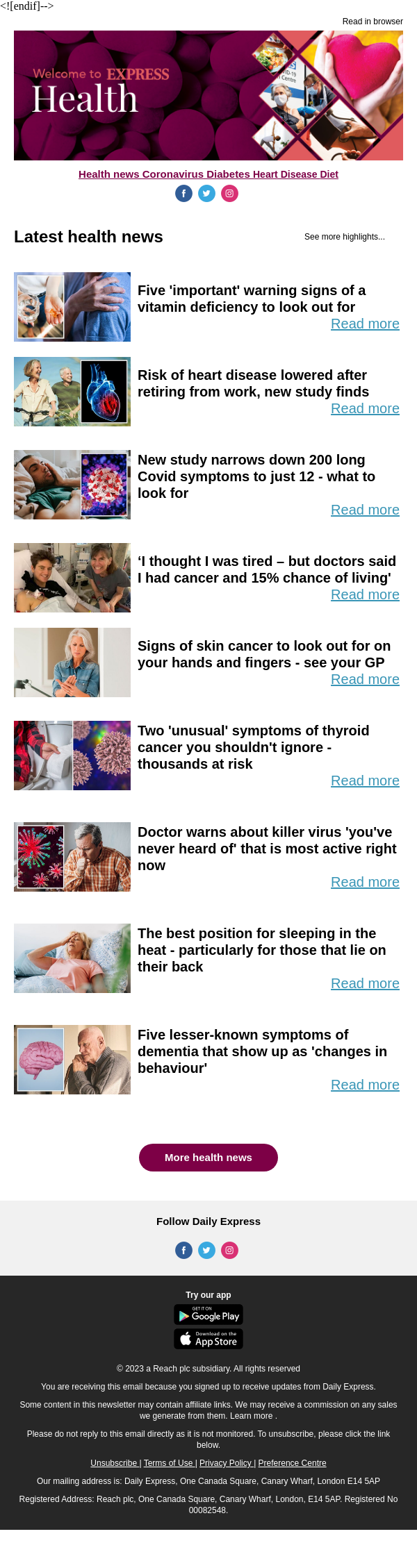This screenshot has height=1568, width=417.
Task: Get the app on Google Play
Action: (208, 1315)
